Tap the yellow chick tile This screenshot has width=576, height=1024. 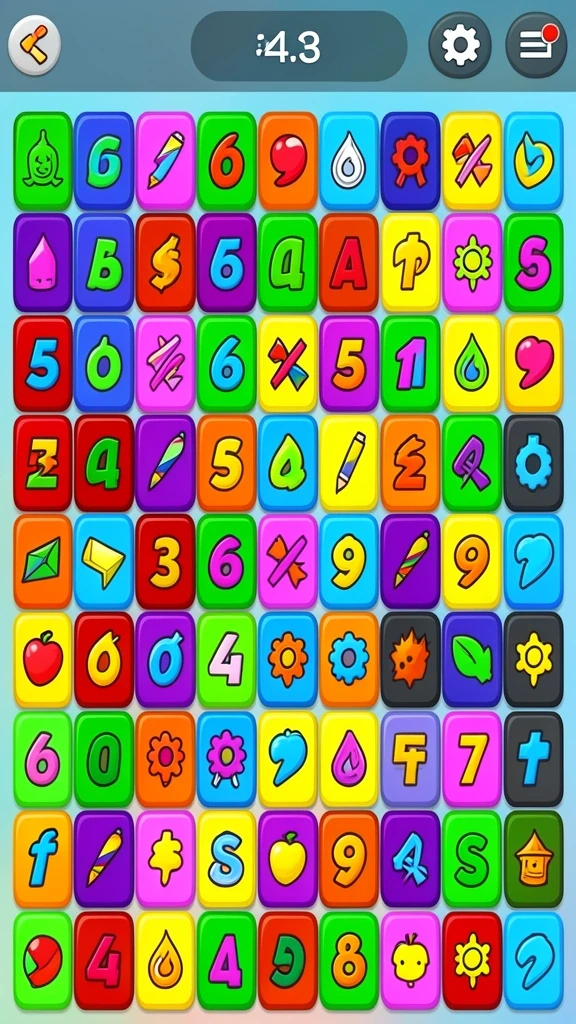(x=410, y=961)
